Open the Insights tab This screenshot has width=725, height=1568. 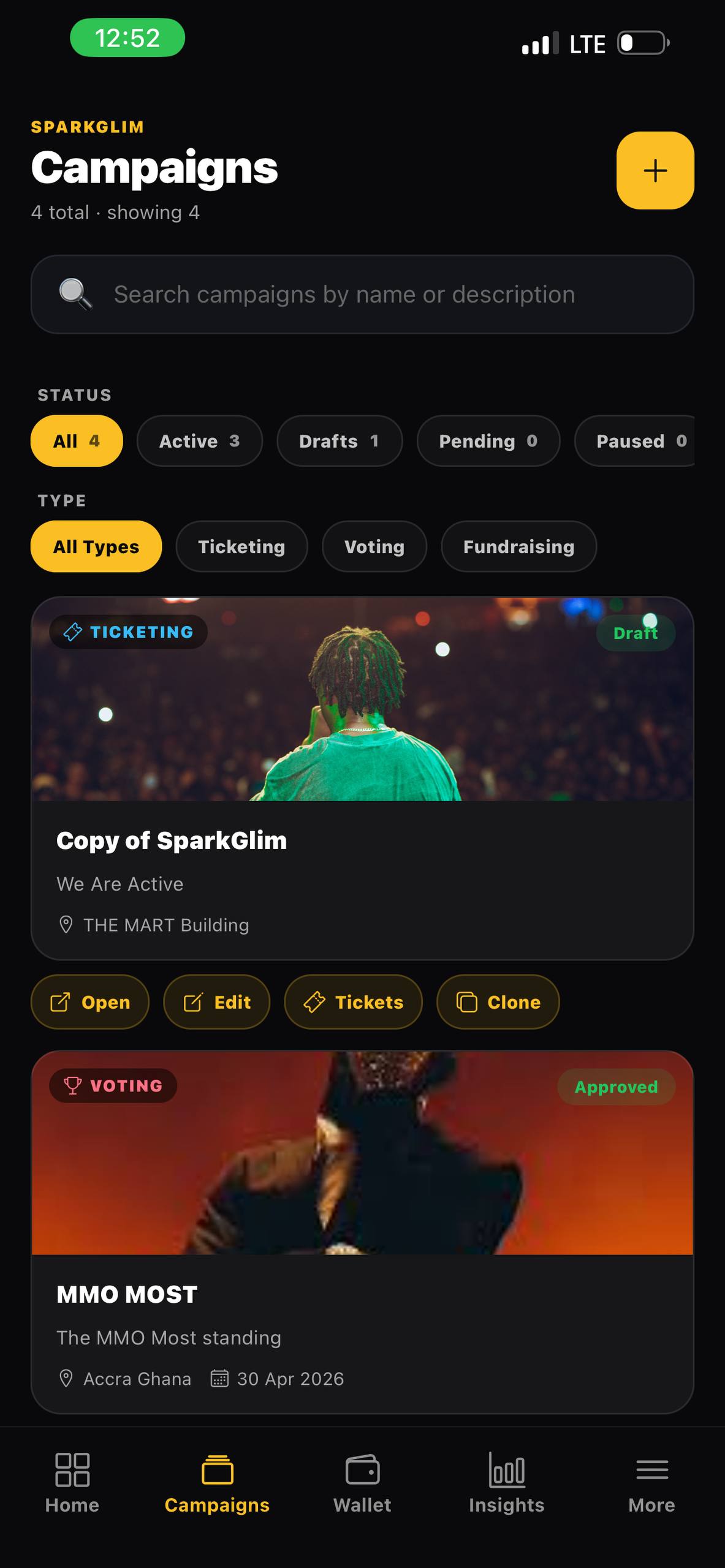click(x=507, y=1483)
